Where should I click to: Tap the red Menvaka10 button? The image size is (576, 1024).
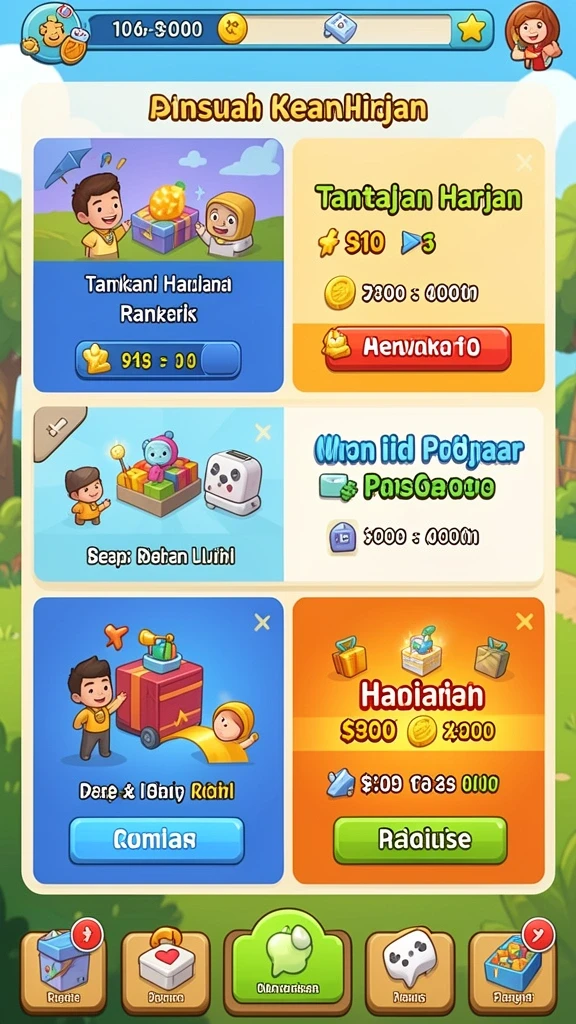point(417,349)
